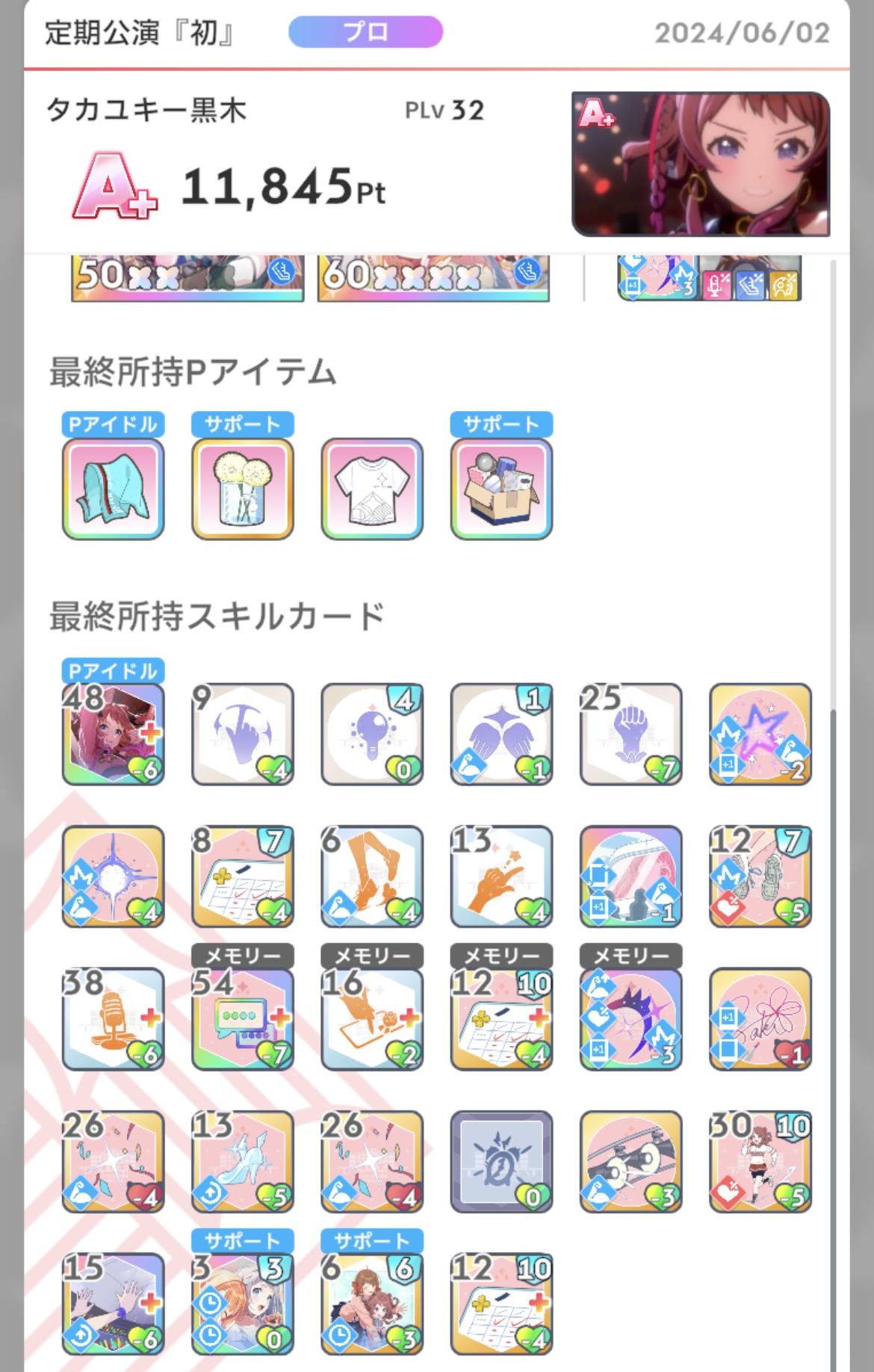This screenshot has width=874, height=1372.
Task: View the hands card numbered 15
Action: [113, 1304]
